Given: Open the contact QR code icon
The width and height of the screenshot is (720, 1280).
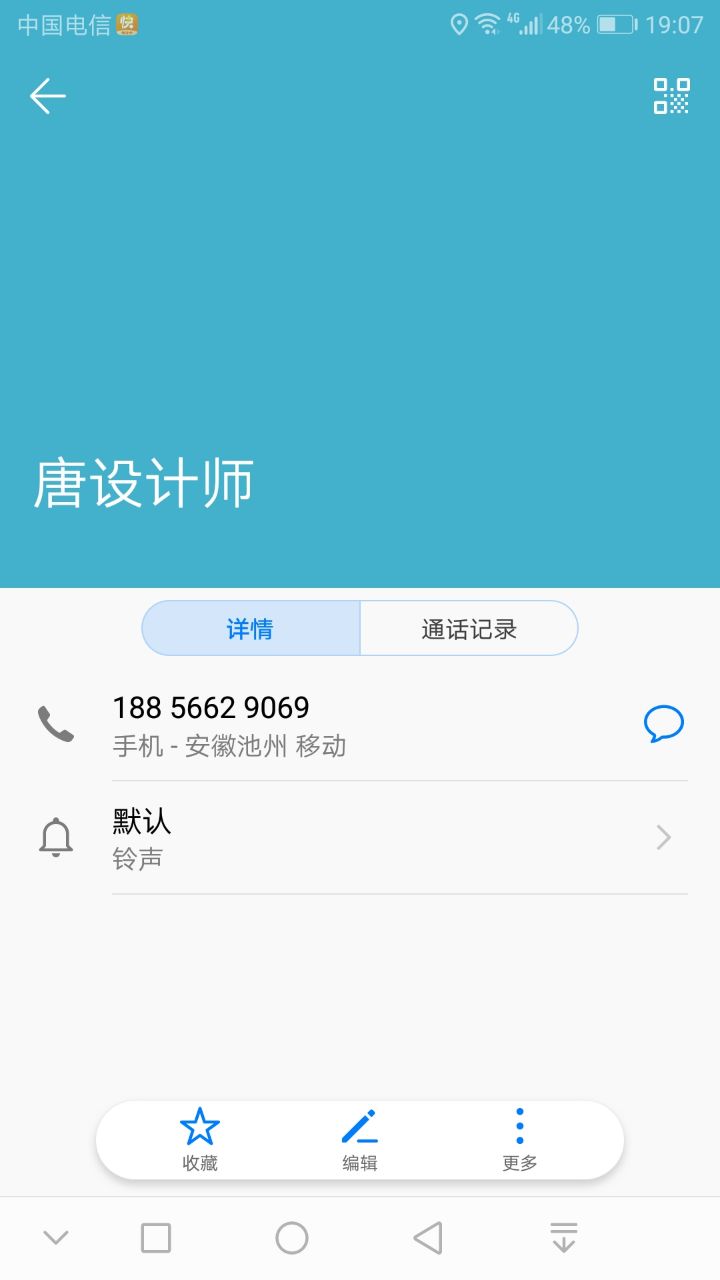Looking at the screenshot, I should (x=671, y=96).
